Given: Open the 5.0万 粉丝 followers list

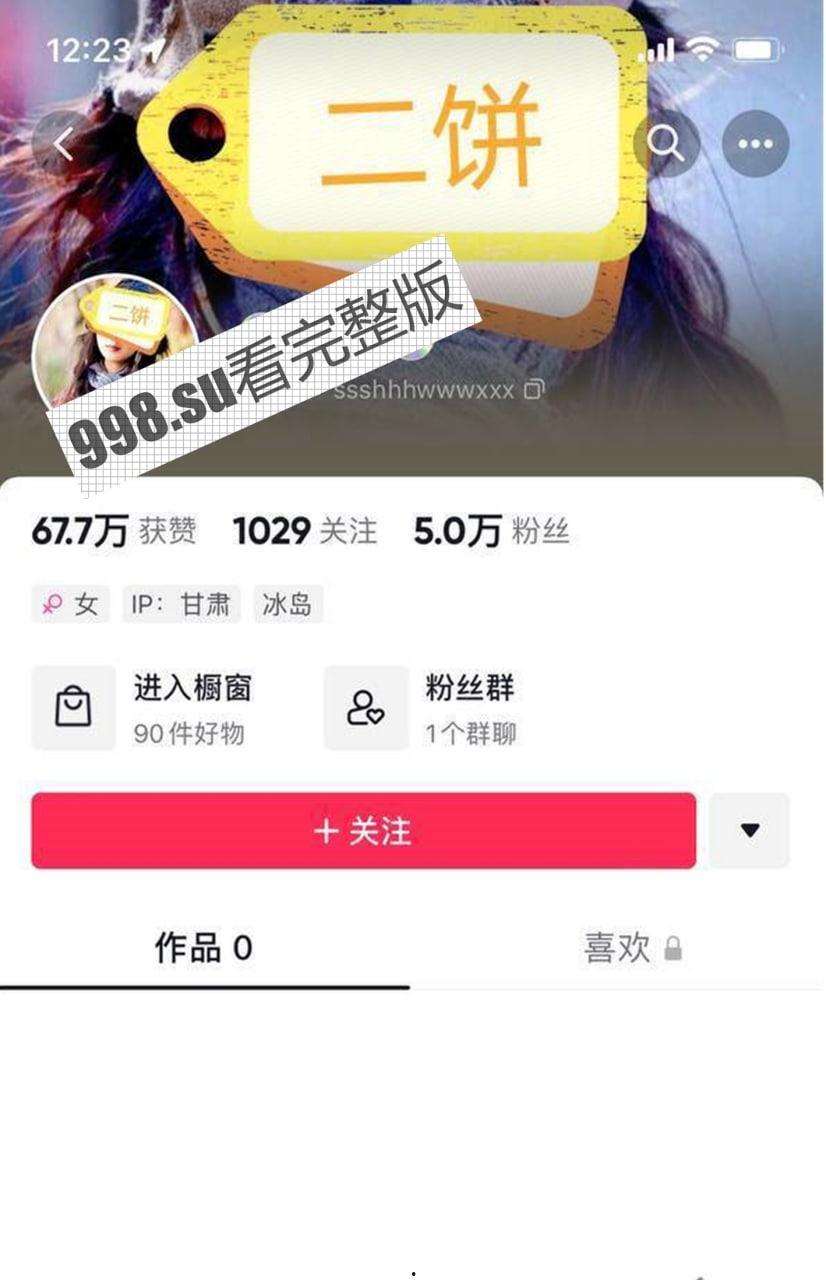Looking at the screenshot, I should point(491,532).
